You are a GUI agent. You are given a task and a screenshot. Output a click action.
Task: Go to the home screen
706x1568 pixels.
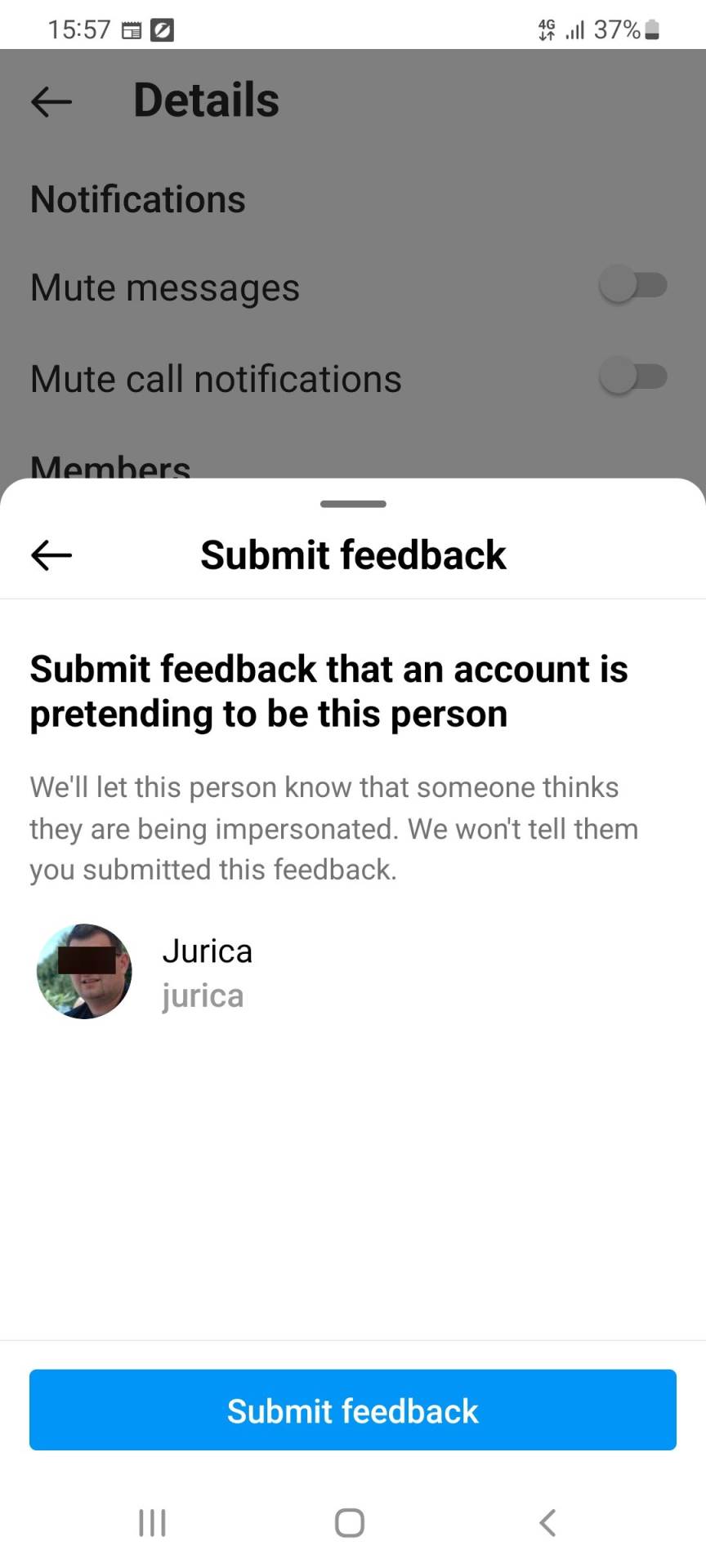click(x=350, y=1523)
